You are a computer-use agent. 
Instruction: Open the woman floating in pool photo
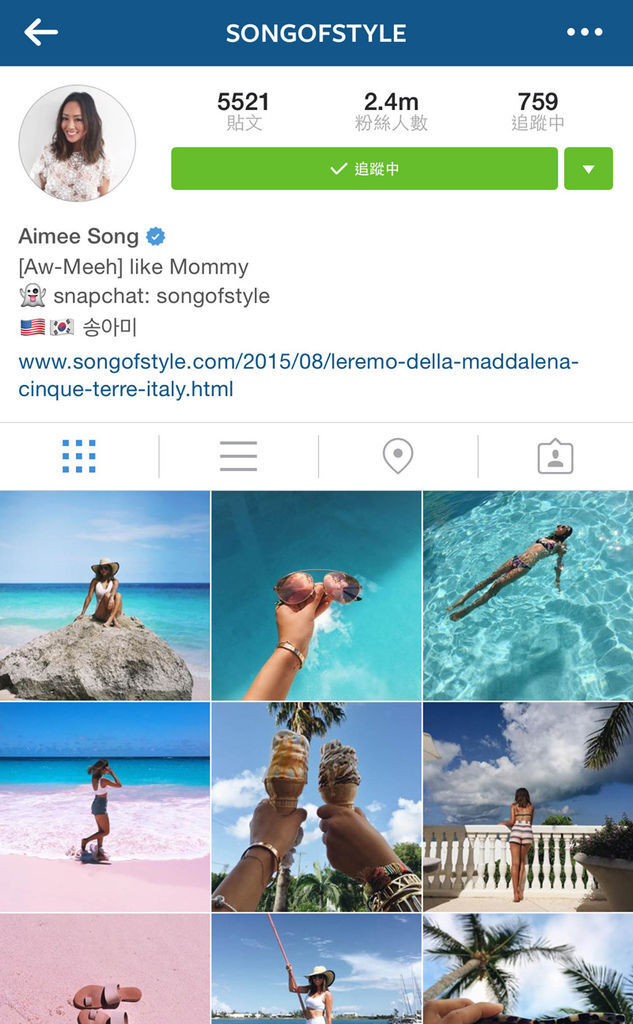coord(528,595)
